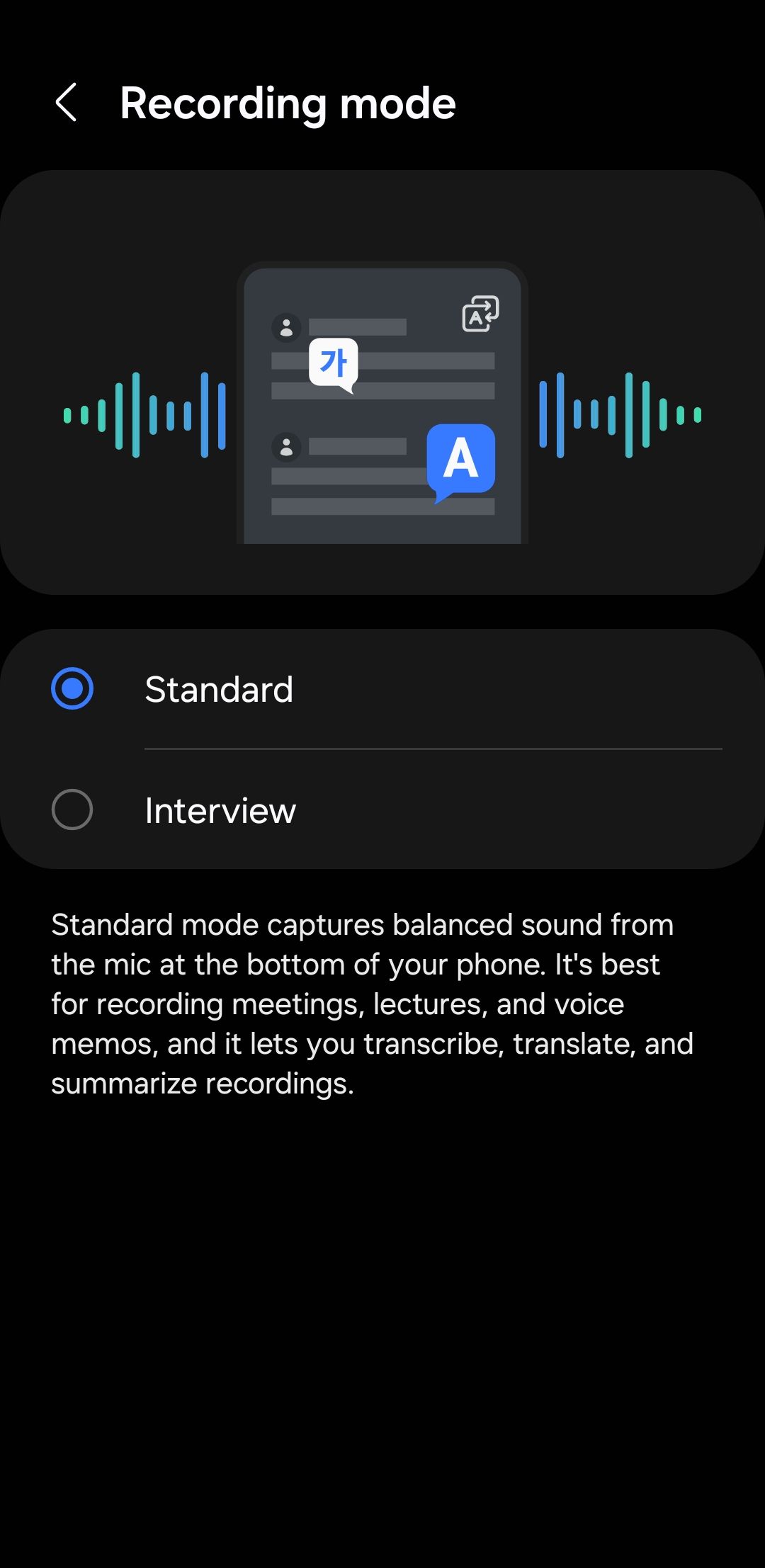765x1568 pixels.
Task: Click the lower speaker profile icon
Action: click(x=286, y=446)
